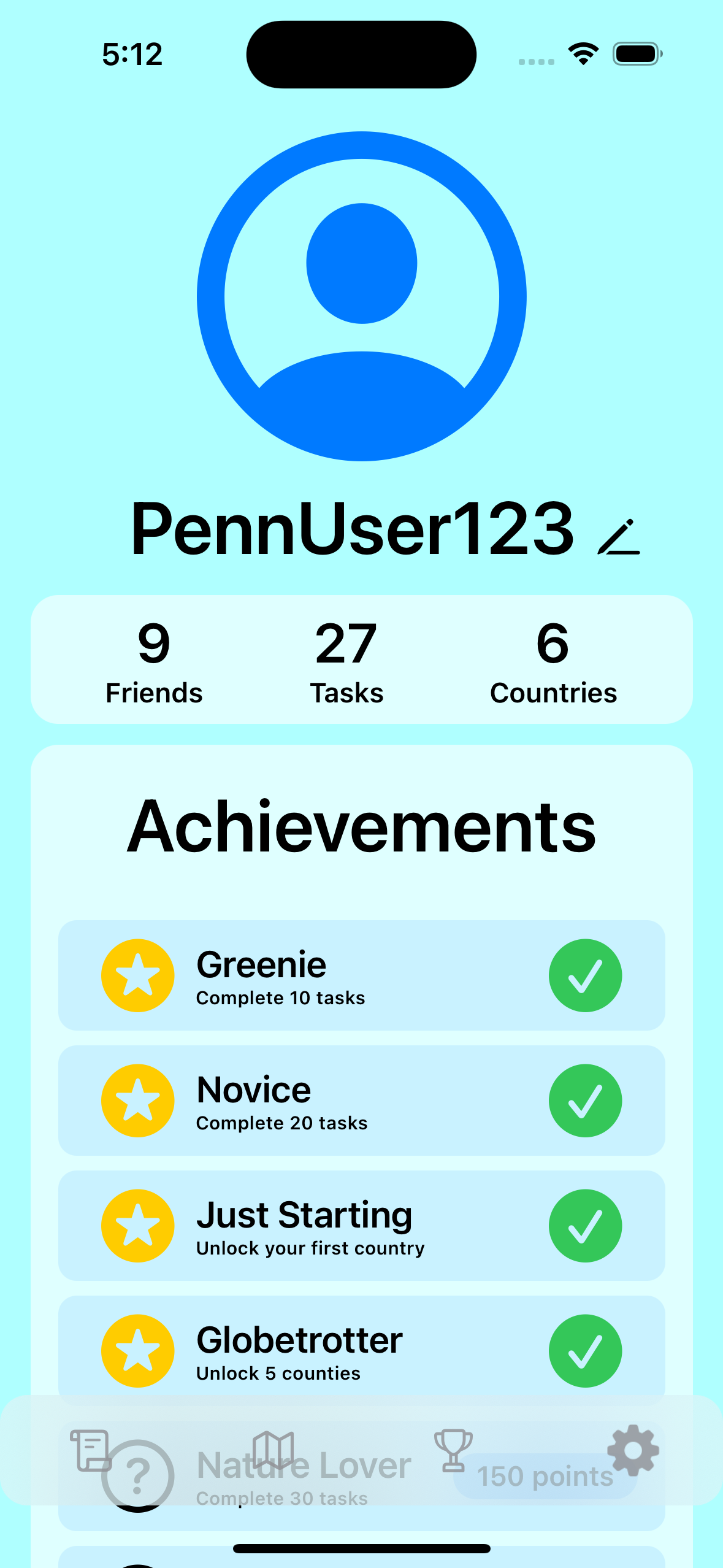The height and width of the screenshot is (1568, 723).
Task: Open the tasks list tab
Action: click(91, 1450)
